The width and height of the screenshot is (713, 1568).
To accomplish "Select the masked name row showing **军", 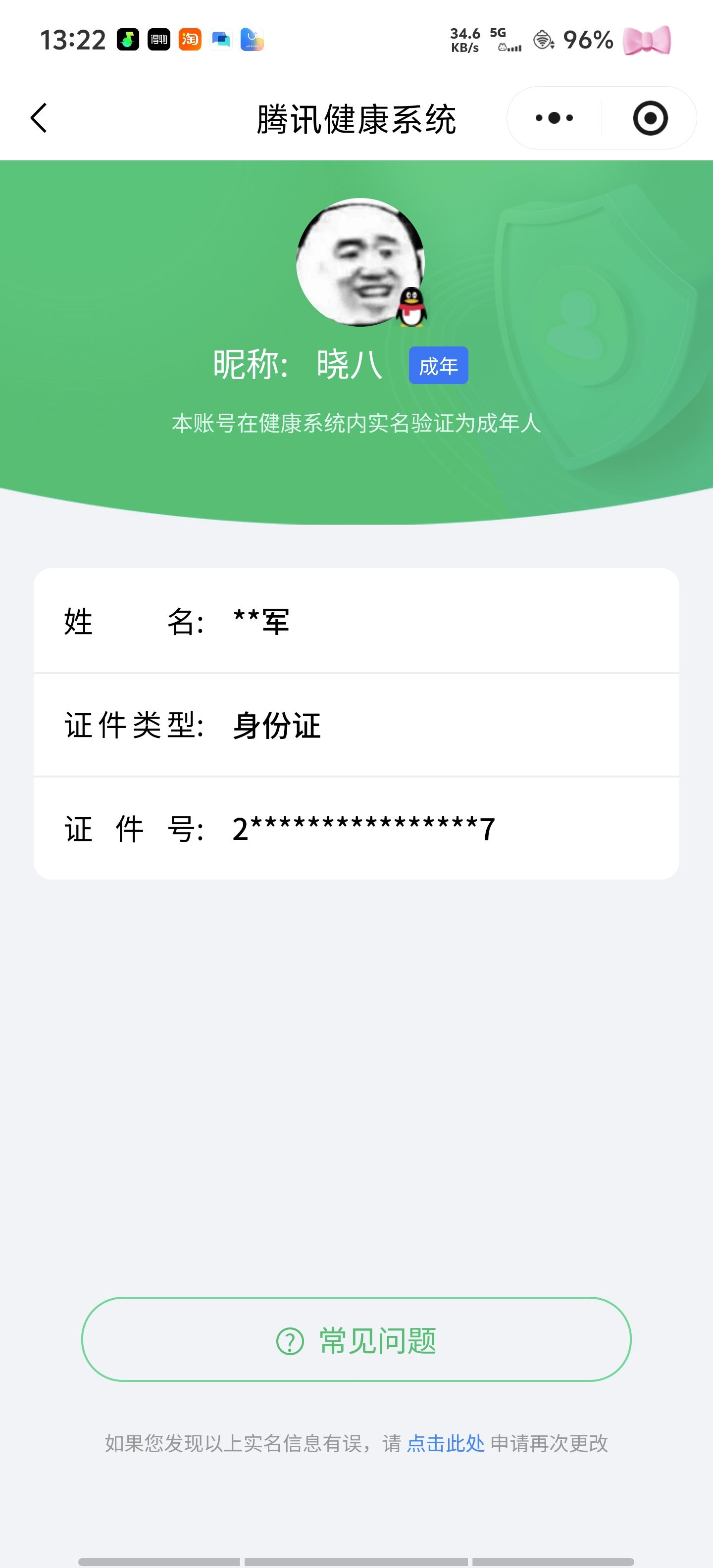I will click(356, 622).
